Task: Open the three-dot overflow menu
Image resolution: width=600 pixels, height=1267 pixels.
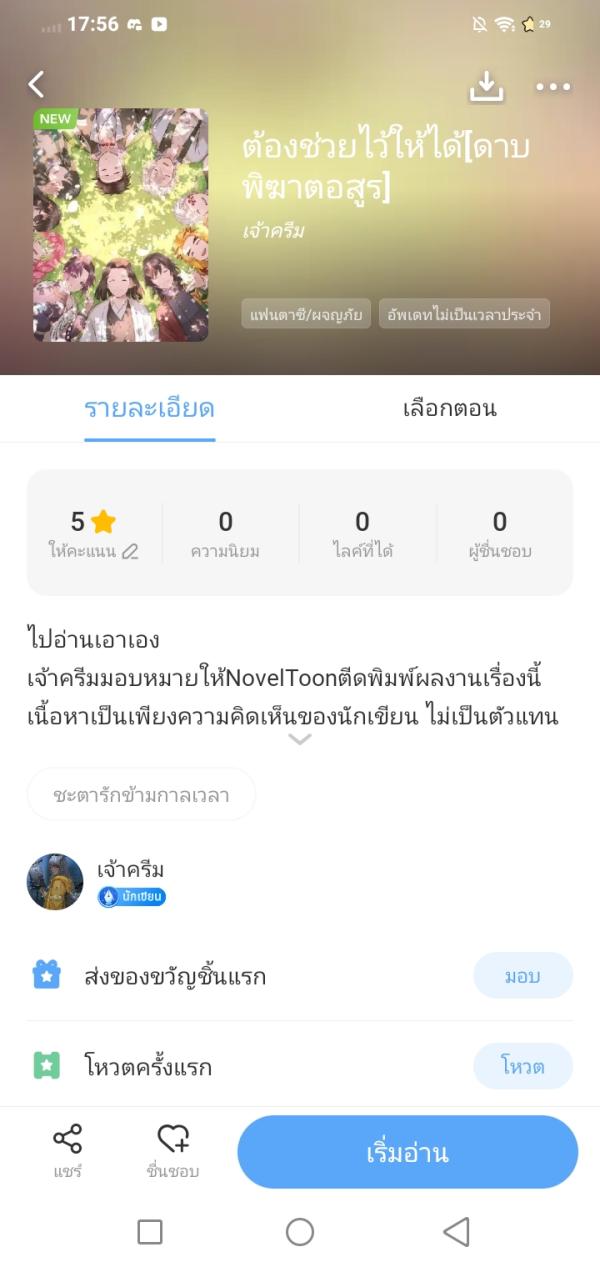Action: 553,87
